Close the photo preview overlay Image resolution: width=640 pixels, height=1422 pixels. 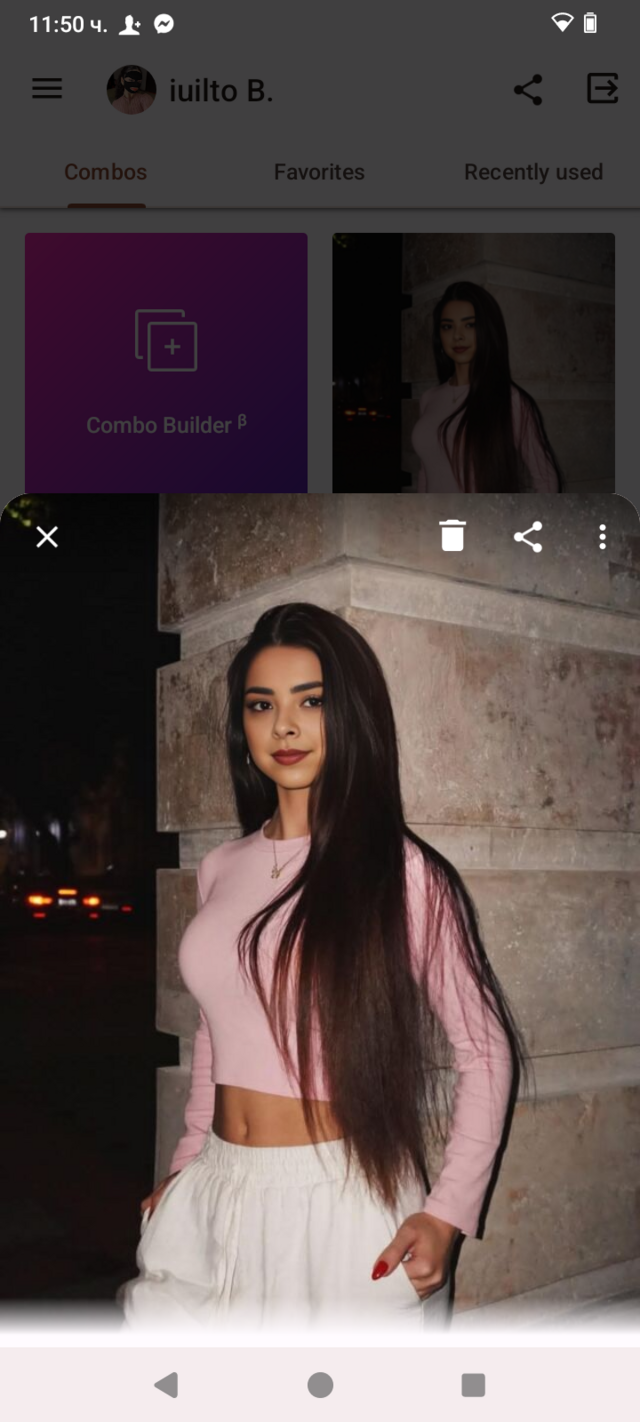pos(47,537)
